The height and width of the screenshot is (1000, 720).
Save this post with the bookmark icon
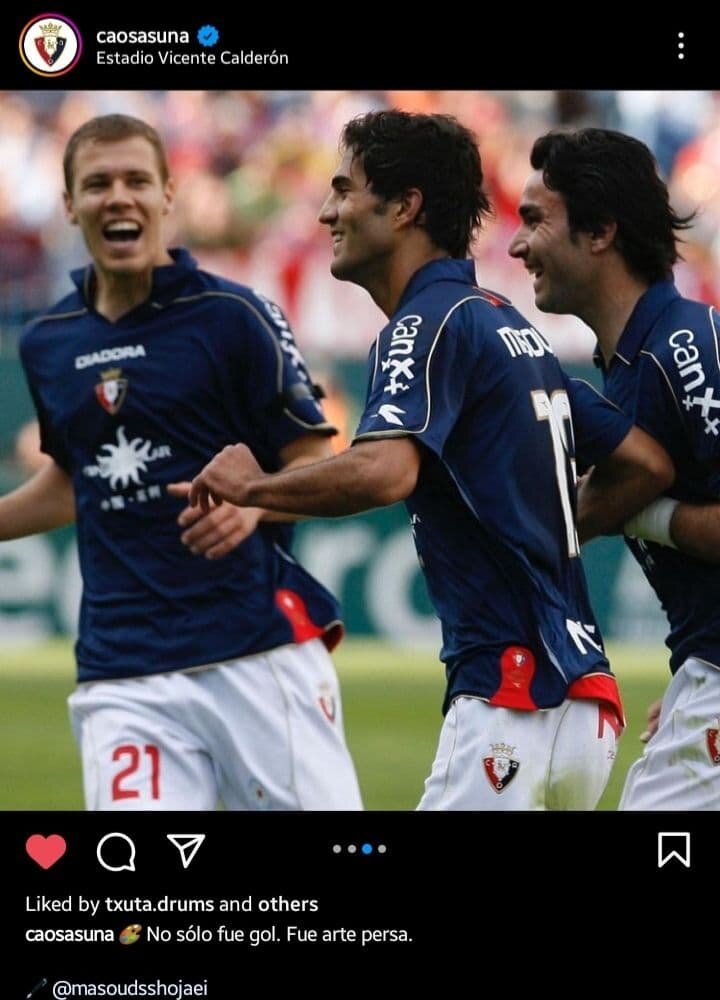click(673, 849)
